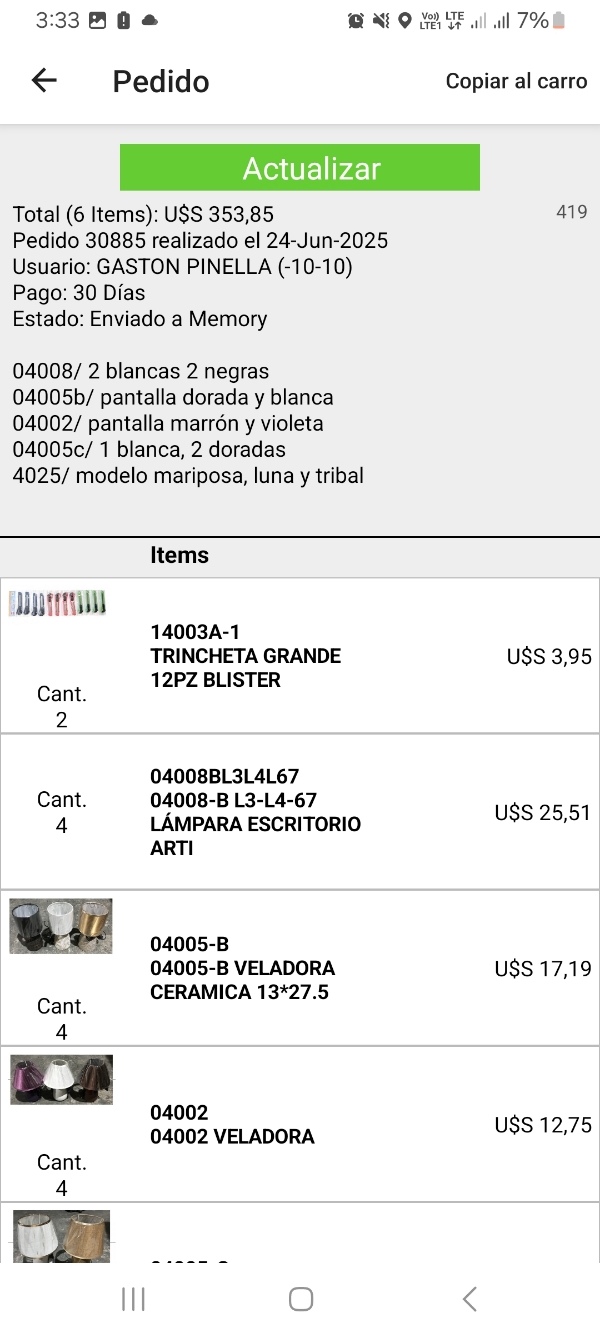The image size is (600, 1338).
Task: Tap Copiar al carro
Action: click(x=516, y=81)
